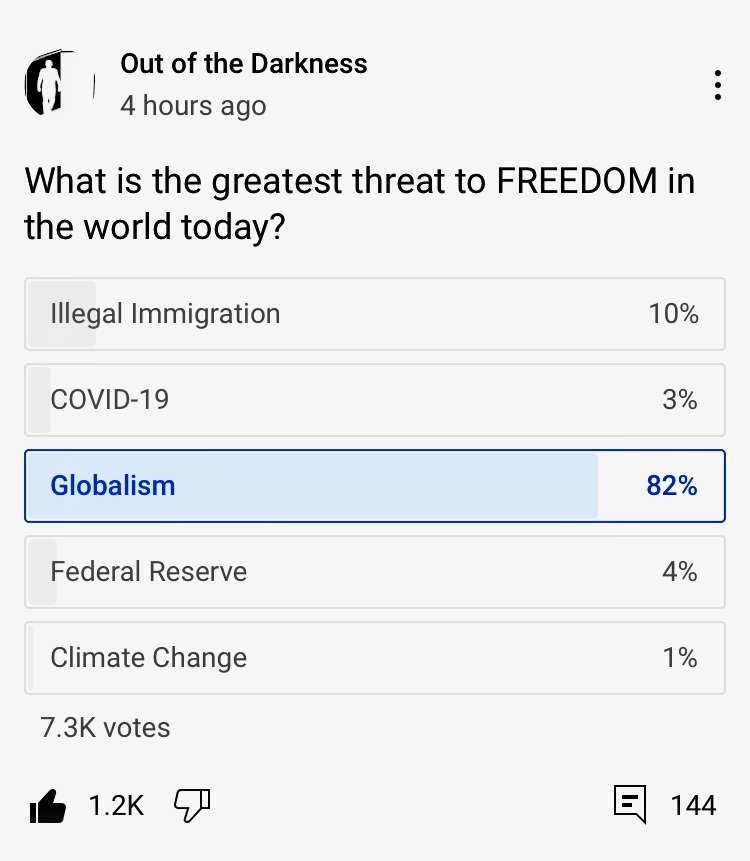Select Climate Change as the answer
The height and width of the screenshot is (861, 750).
[374, 658]
